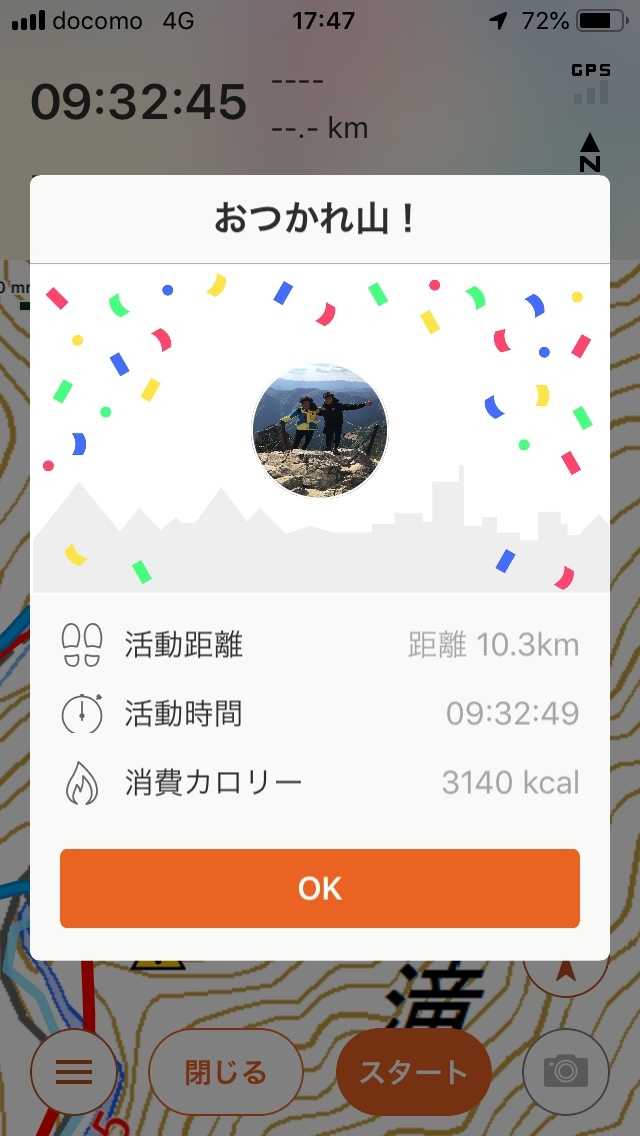Tap the スタート button

point(413,1072)
